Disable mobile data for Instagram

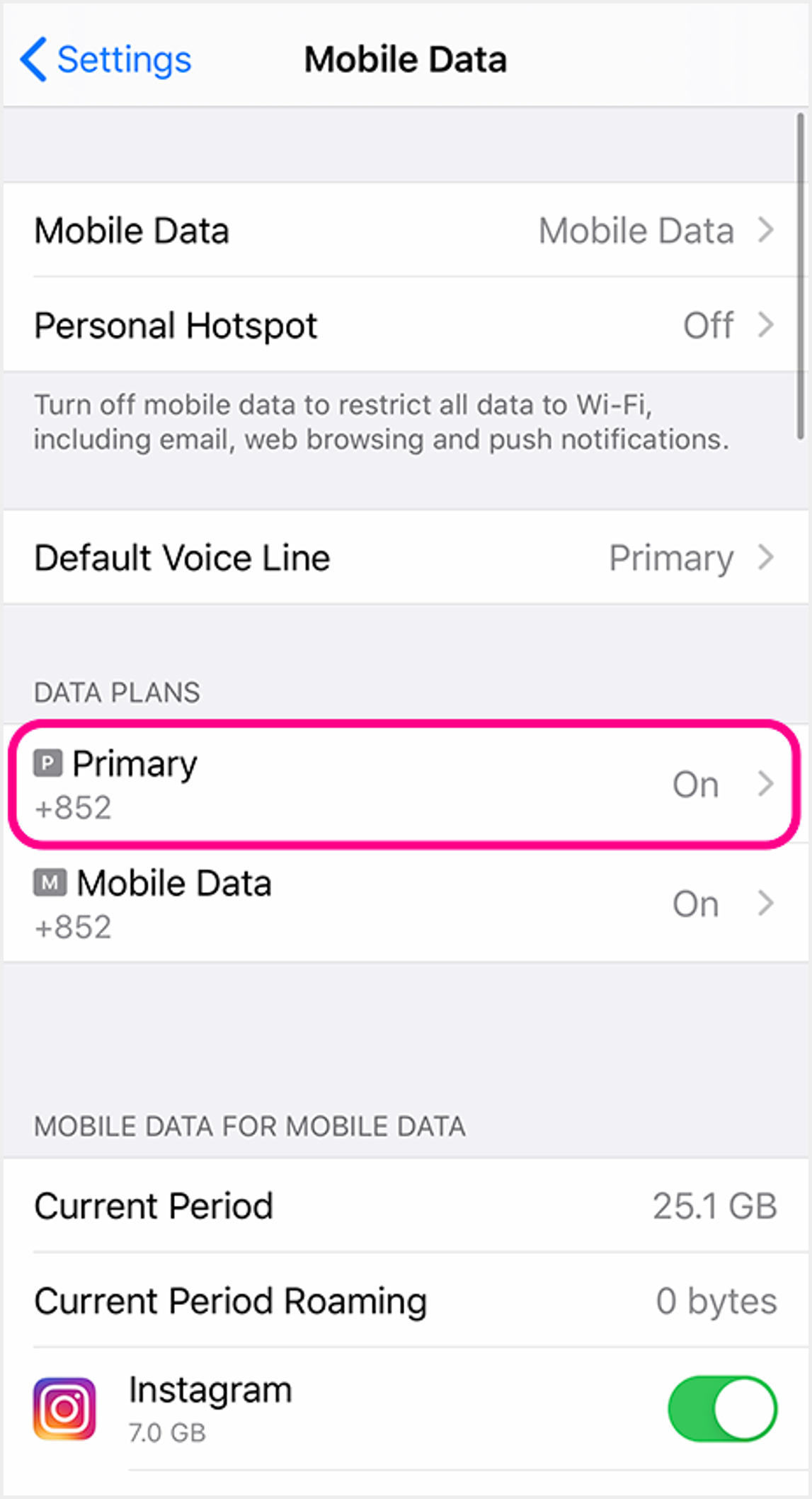click(722, 1408)
